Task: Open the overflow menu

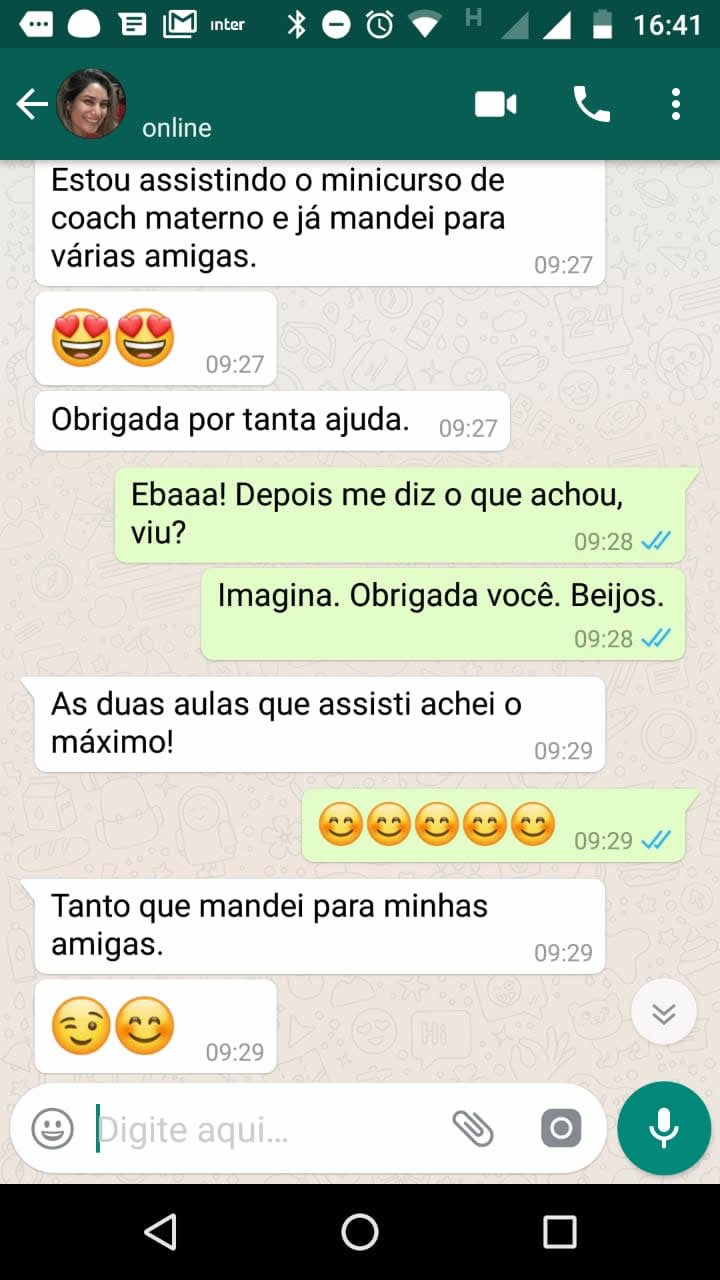Action: tap(676, 104)
